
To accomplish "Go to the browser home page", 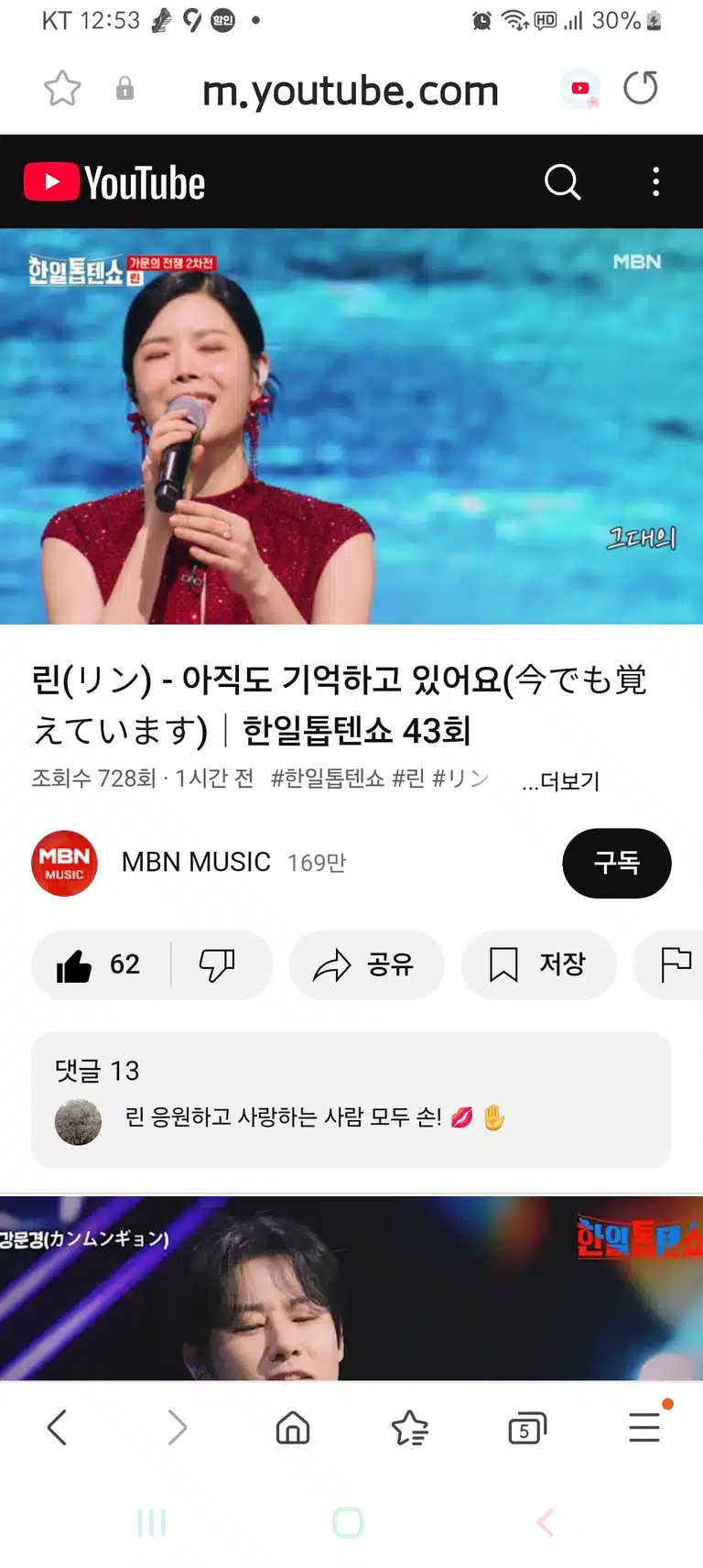I will [293, 1428].
